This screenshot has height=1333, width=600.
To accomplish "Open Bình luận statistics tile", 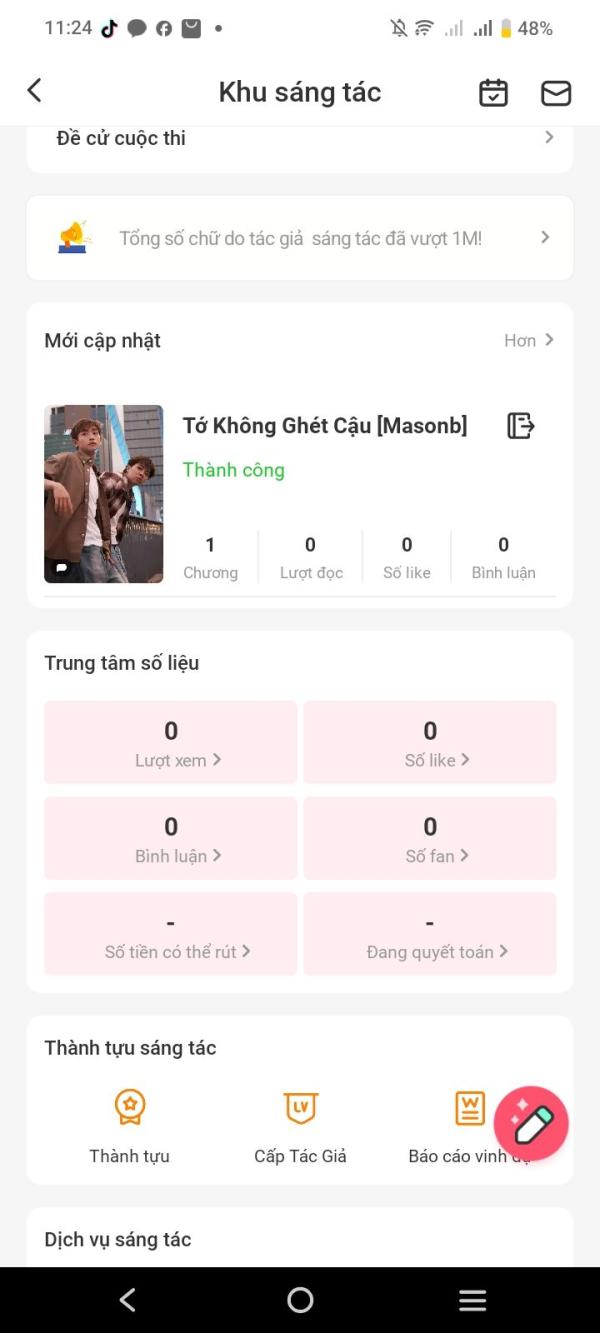I will click(x=171, y=838).
